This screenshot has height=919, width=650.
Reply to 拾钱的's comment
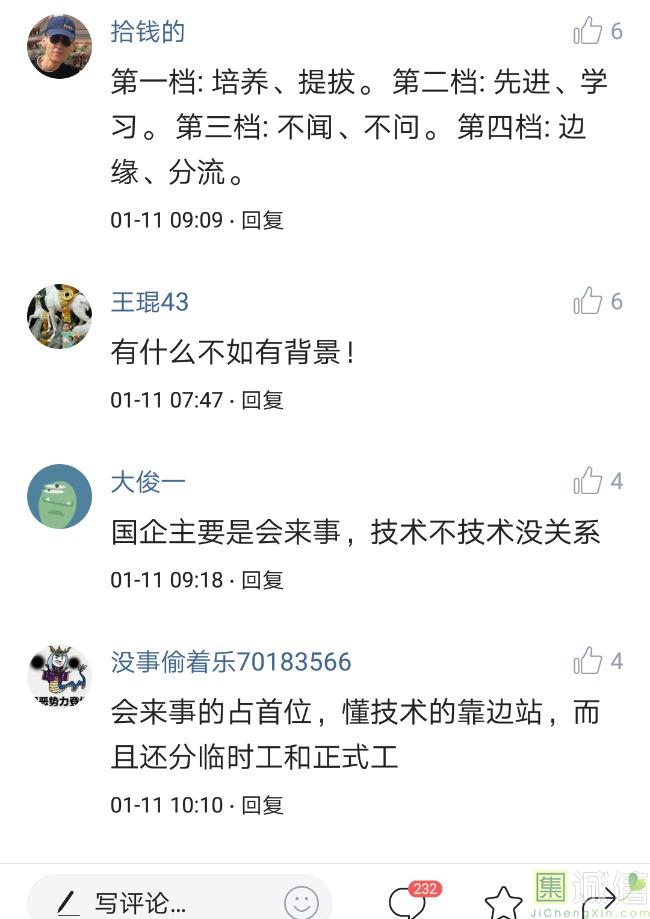coord(263,219)
